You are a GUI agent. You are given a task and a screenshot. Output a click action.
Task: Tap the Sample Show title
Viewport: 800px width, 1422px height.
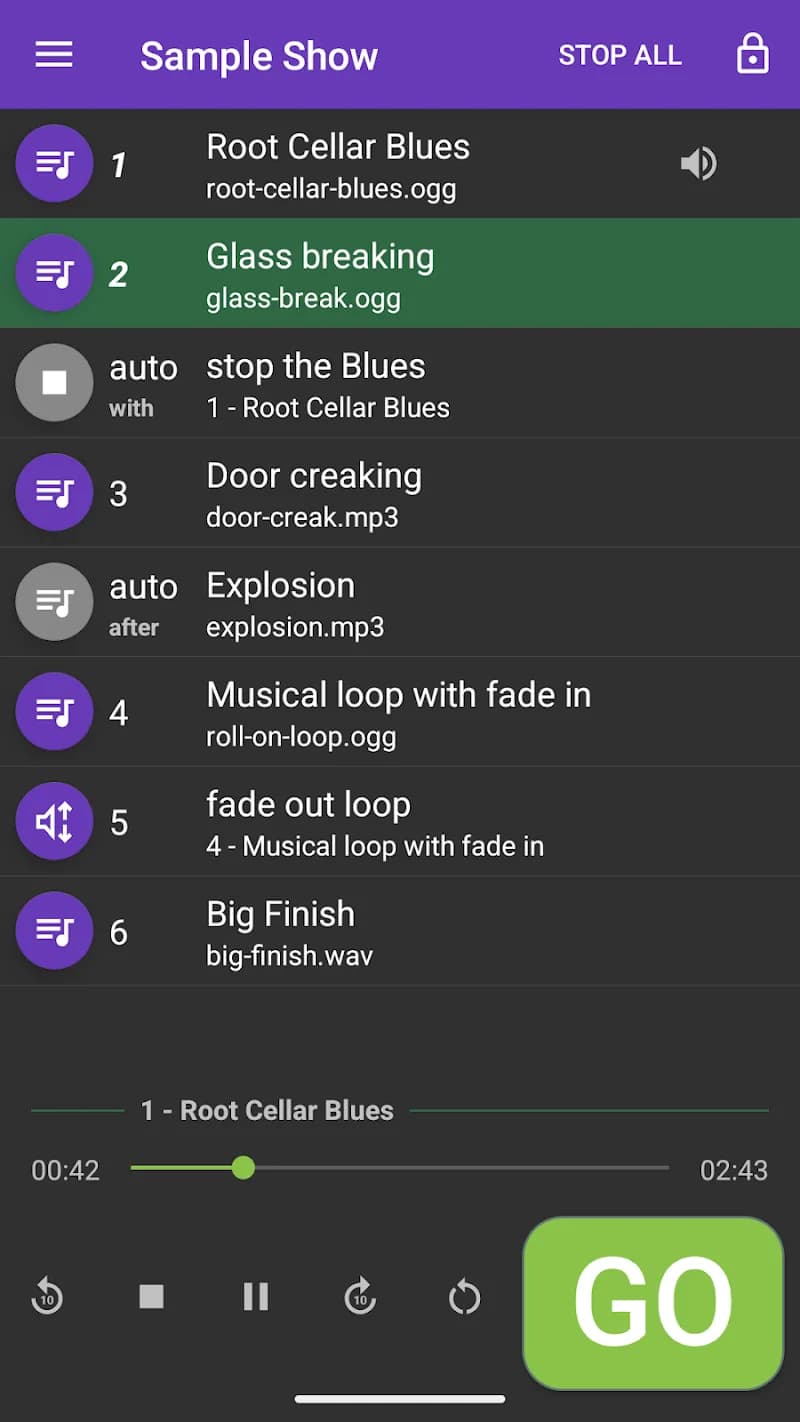pyautogui.click(x=259, y=56)
